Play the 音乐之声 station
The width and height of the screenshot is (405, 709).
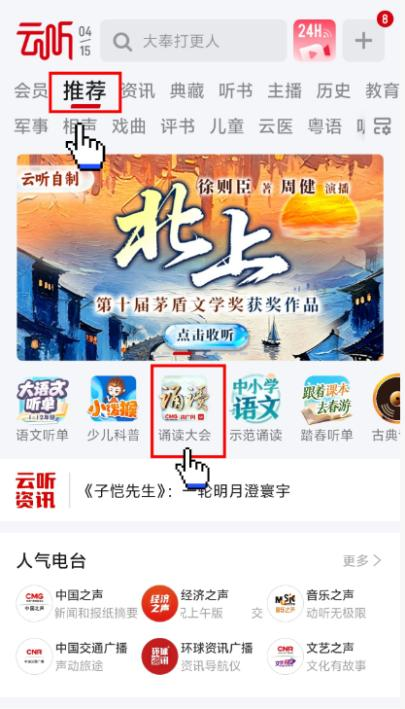(x=316, y=604)
